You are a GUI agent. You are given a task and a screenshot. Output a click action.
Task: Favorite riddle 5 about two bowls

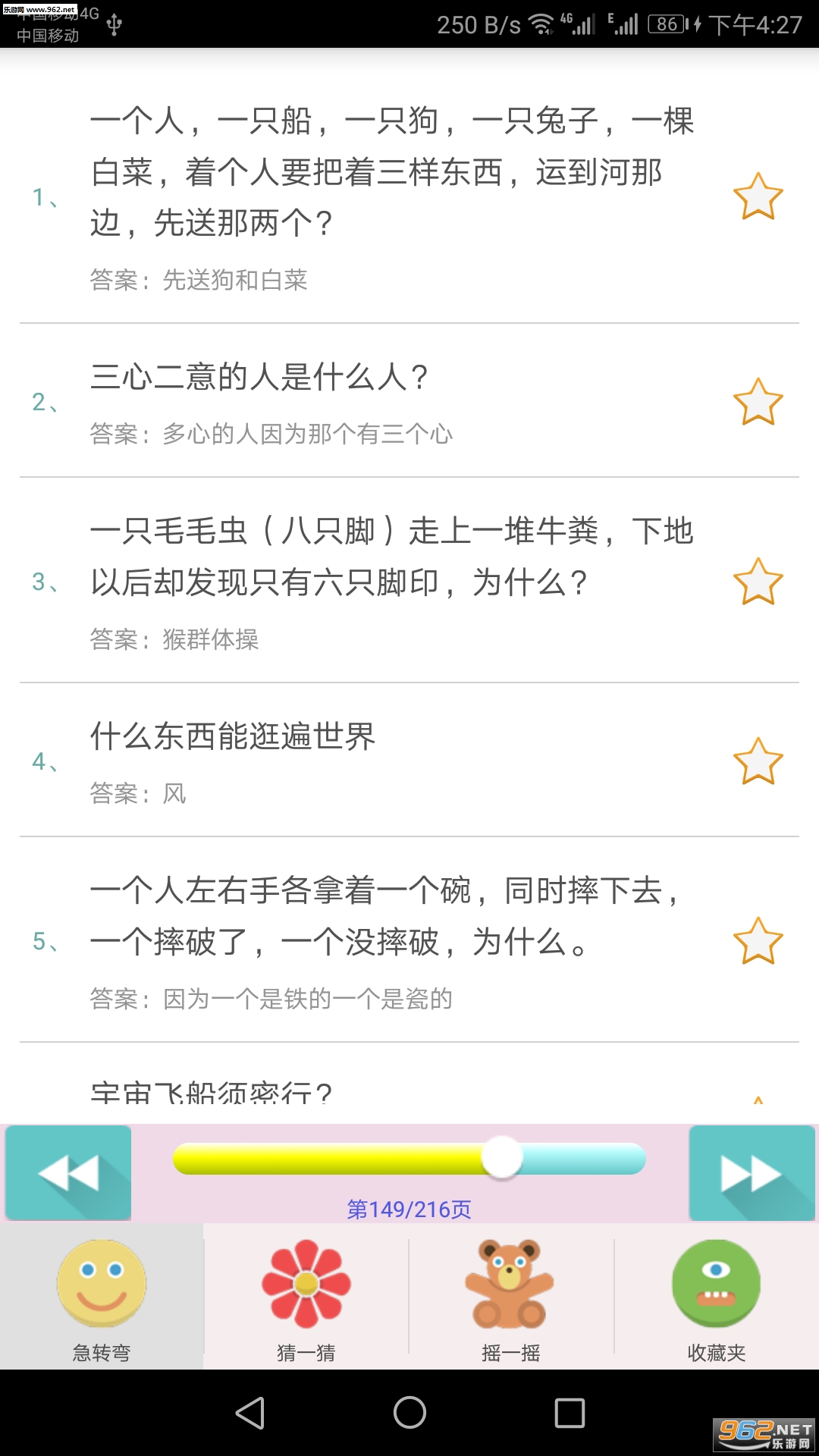758,941
